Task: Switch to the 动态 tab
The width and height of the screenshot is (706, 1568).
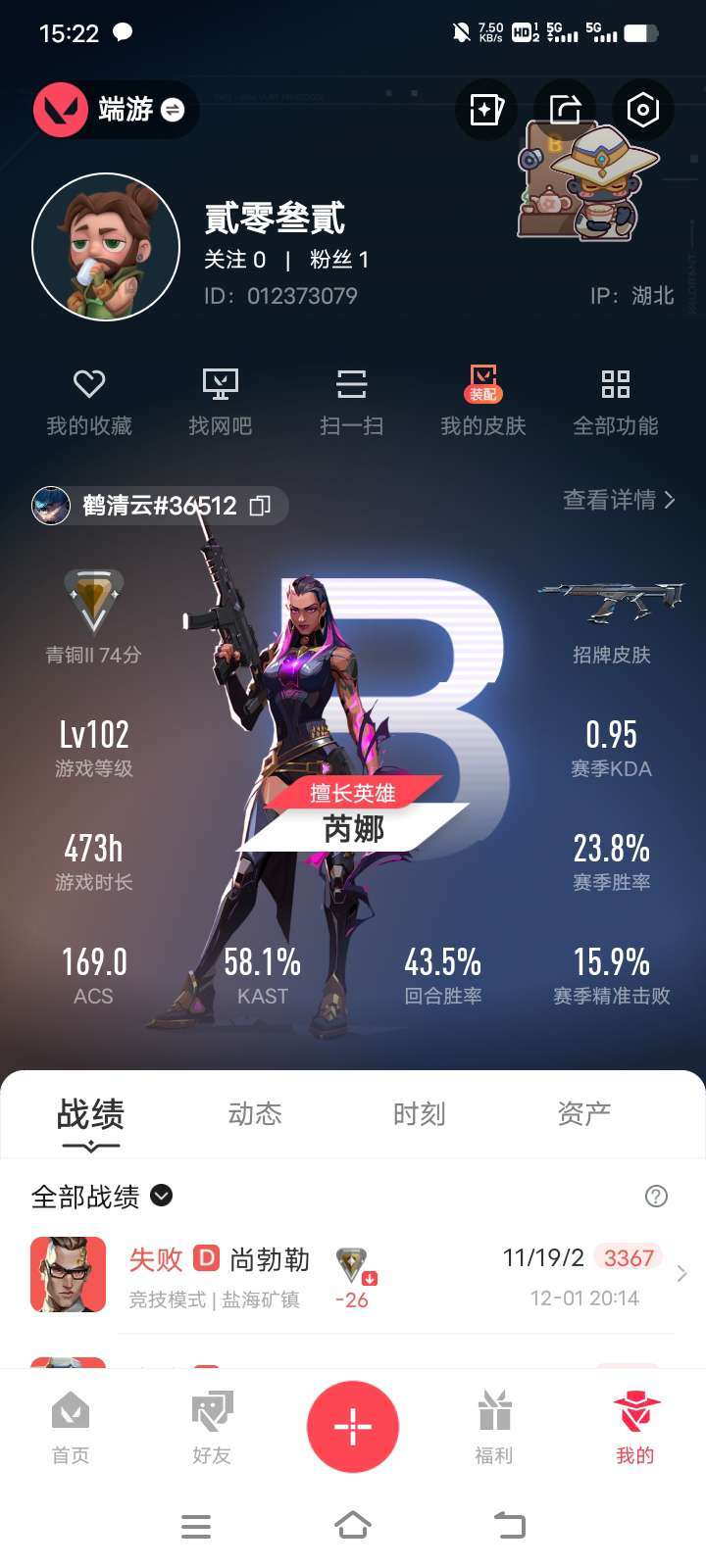Action: point(255,1114)
